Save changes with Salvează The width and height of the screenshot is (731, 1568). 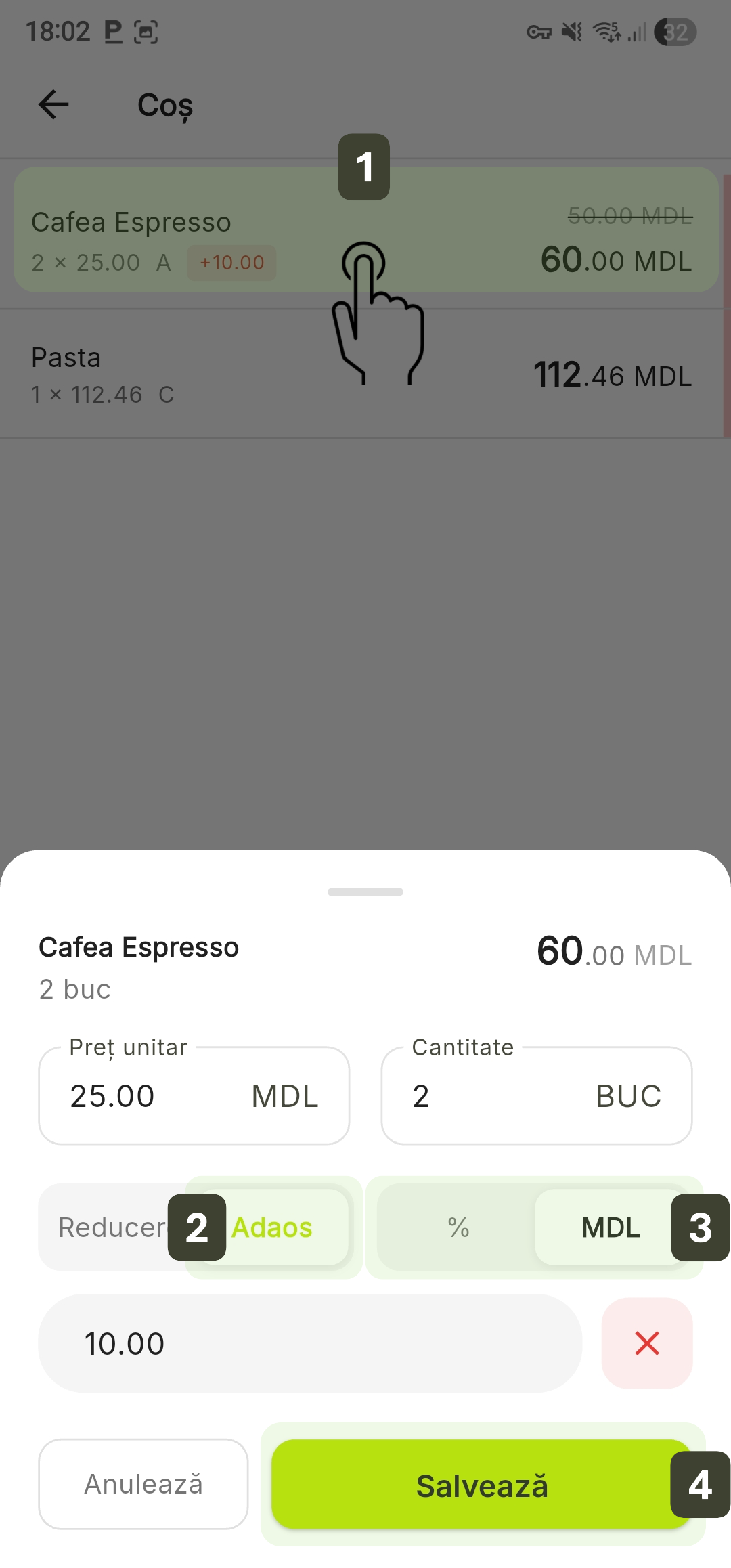point(481,1485)
